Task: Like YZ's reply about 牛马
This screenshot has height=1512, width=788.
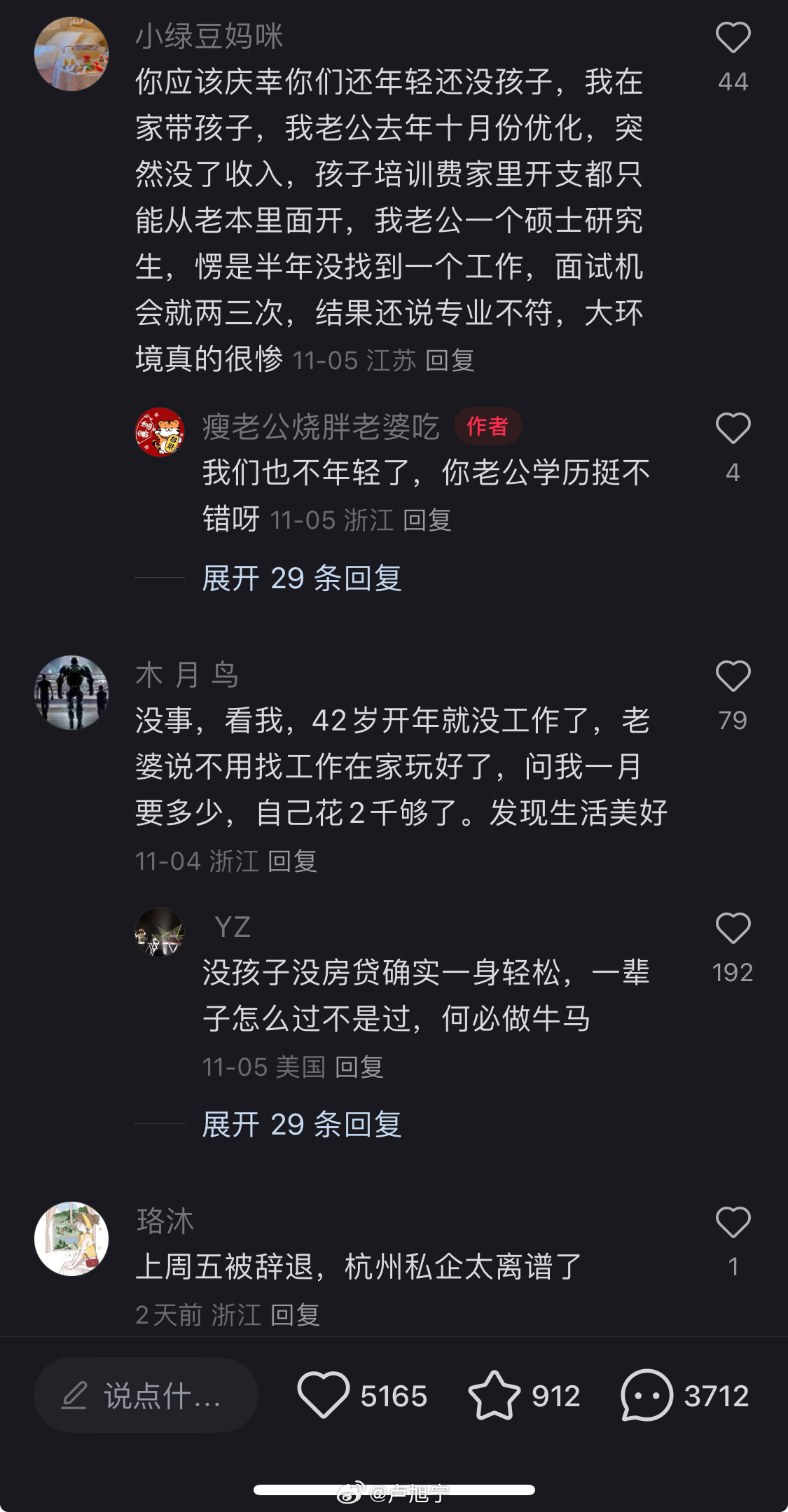Action: click(733, 929)
